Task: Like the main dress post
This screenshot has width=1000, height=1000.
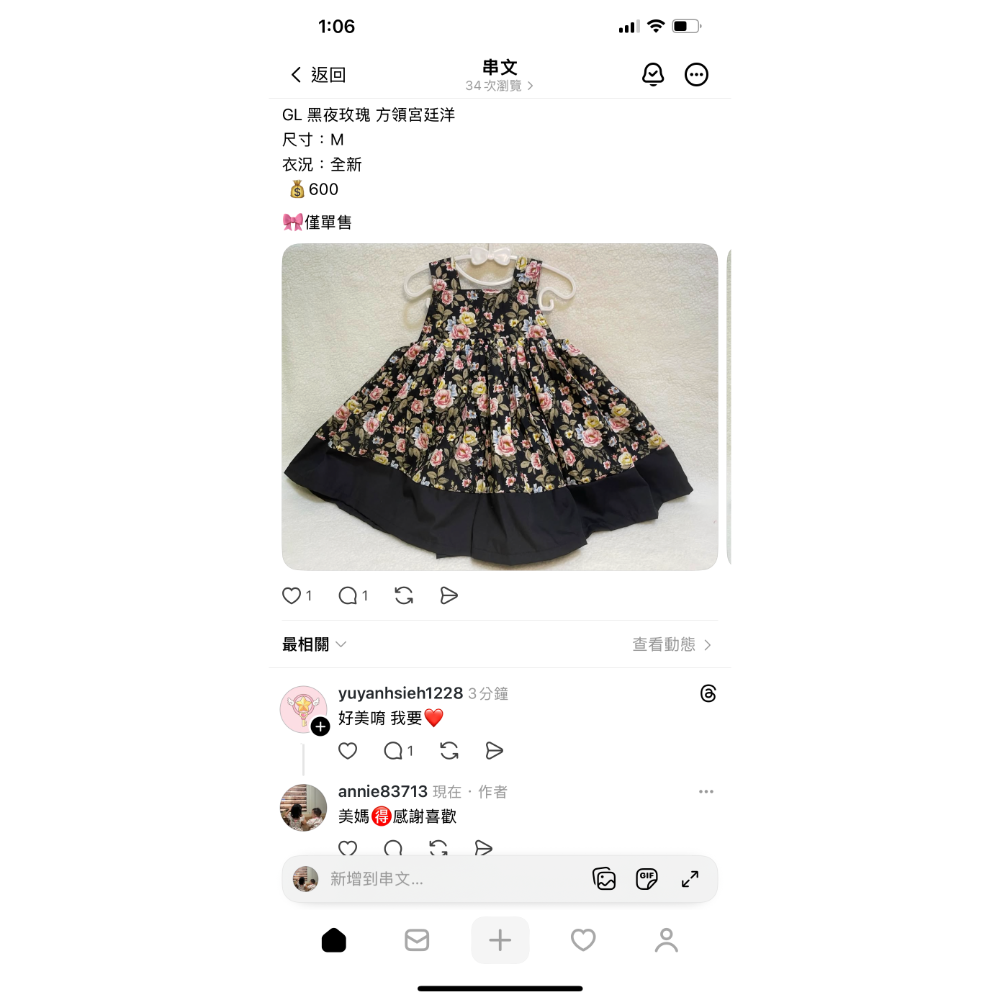Action: [x=292, y=596]
